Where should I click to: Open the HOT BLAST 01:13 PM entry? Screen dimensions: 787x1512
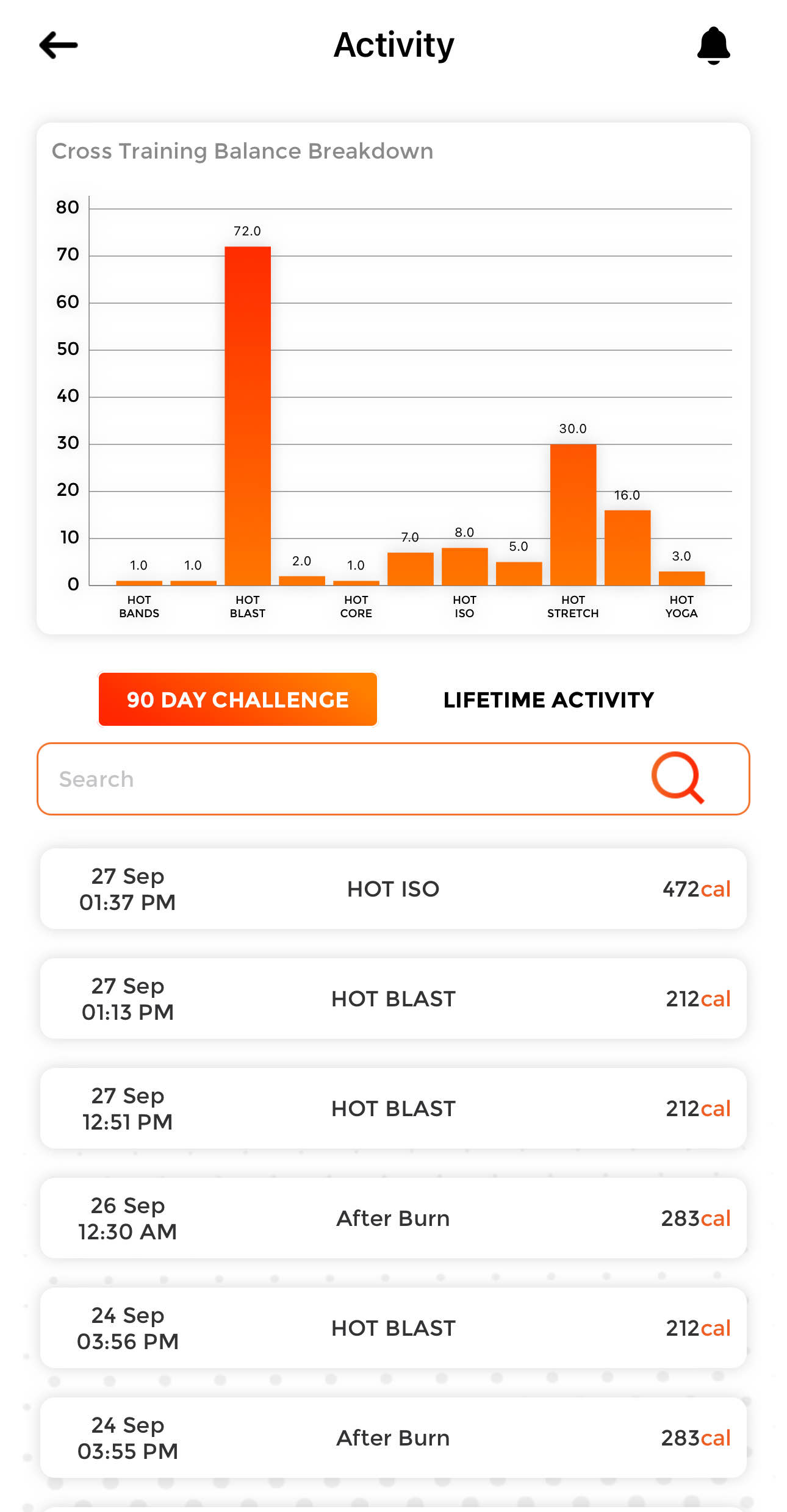pyautogui.click(x=393, y=998)
